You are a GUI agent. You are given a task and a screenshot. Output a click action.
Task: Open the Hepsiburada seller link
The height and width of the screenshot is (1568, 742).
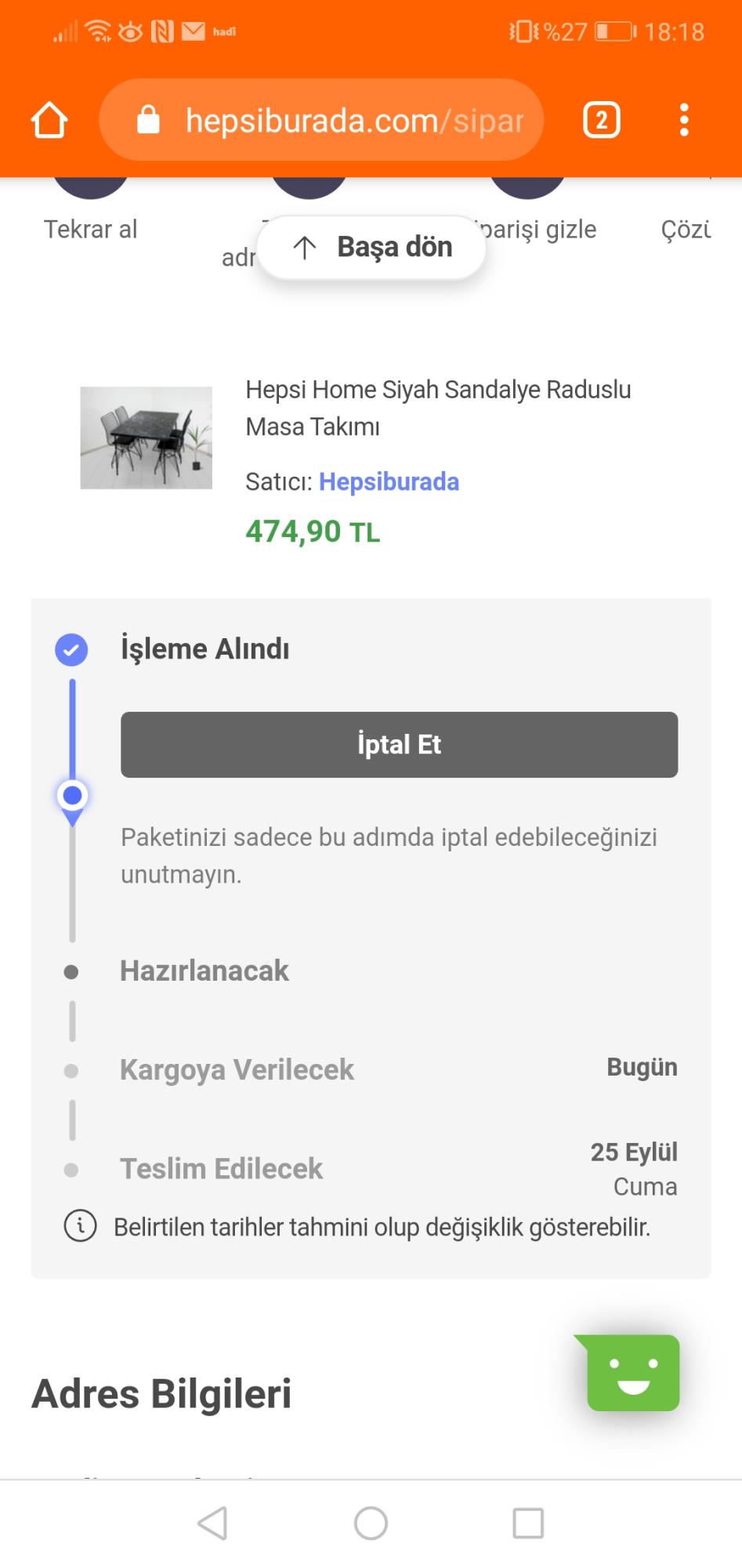click(389, 481)
